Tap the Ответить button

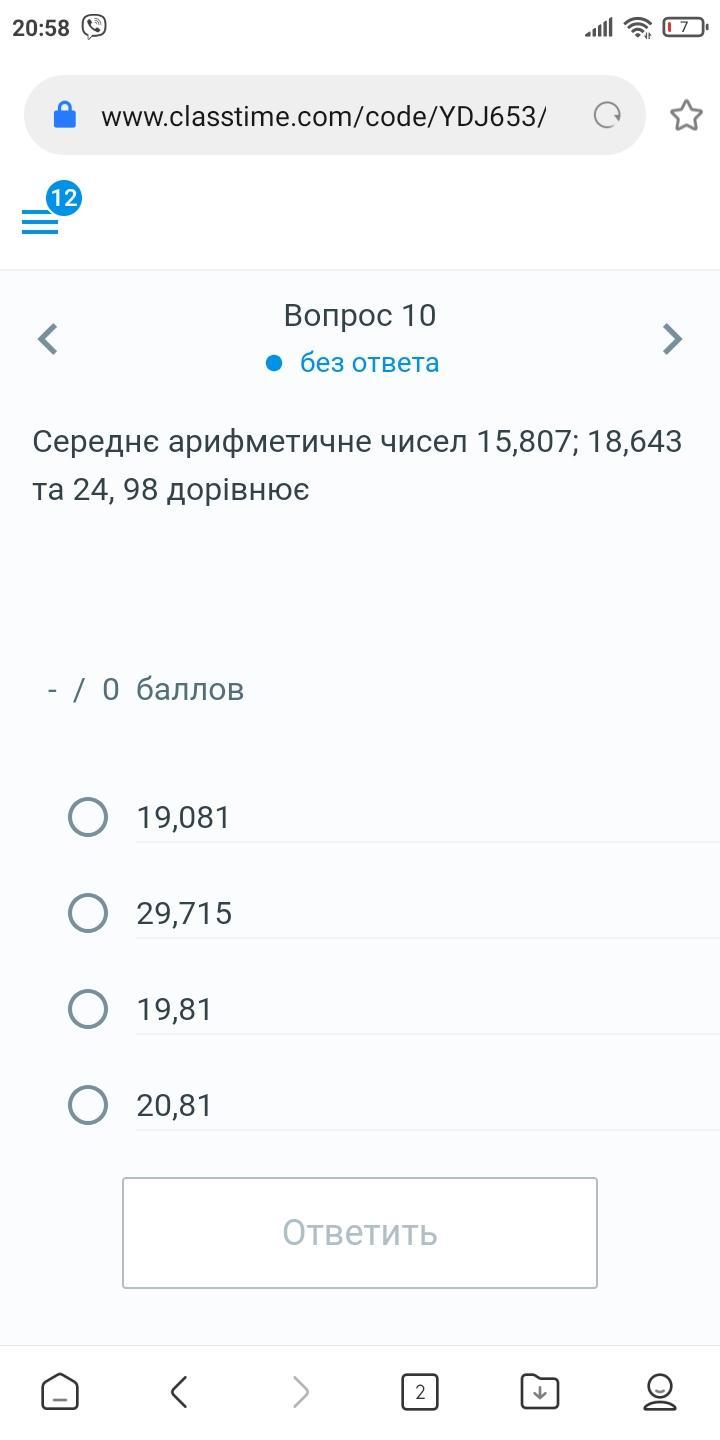pos(360,1233)
